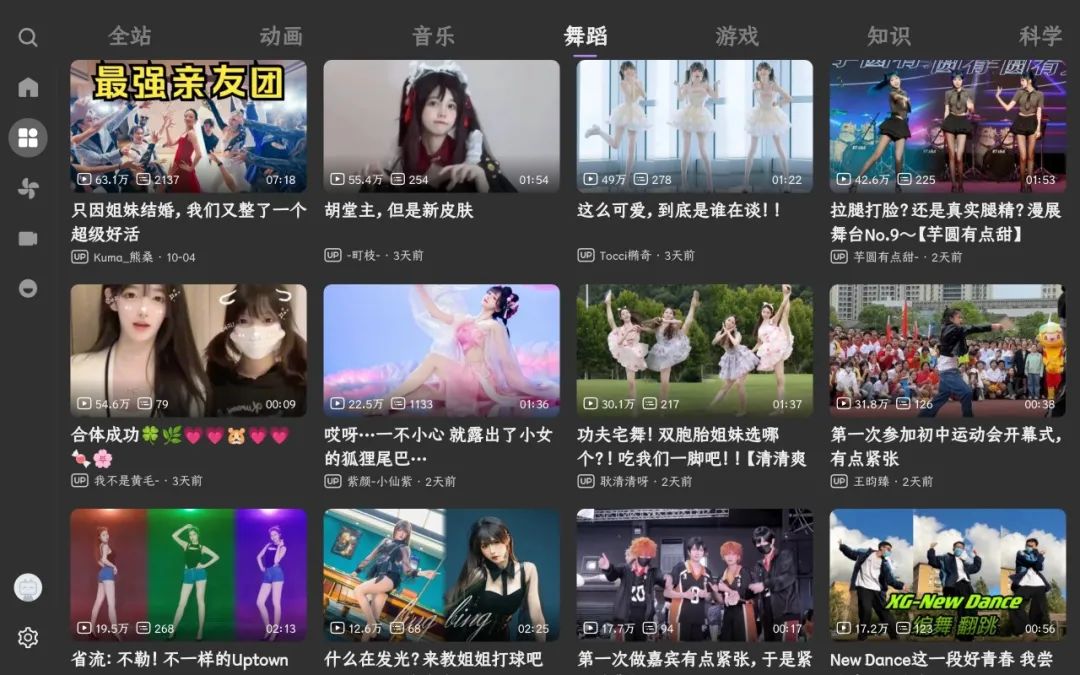
Task: Play the 最强亲友团 video by Kuma_熊桑
Action: [x=188, y=126]
